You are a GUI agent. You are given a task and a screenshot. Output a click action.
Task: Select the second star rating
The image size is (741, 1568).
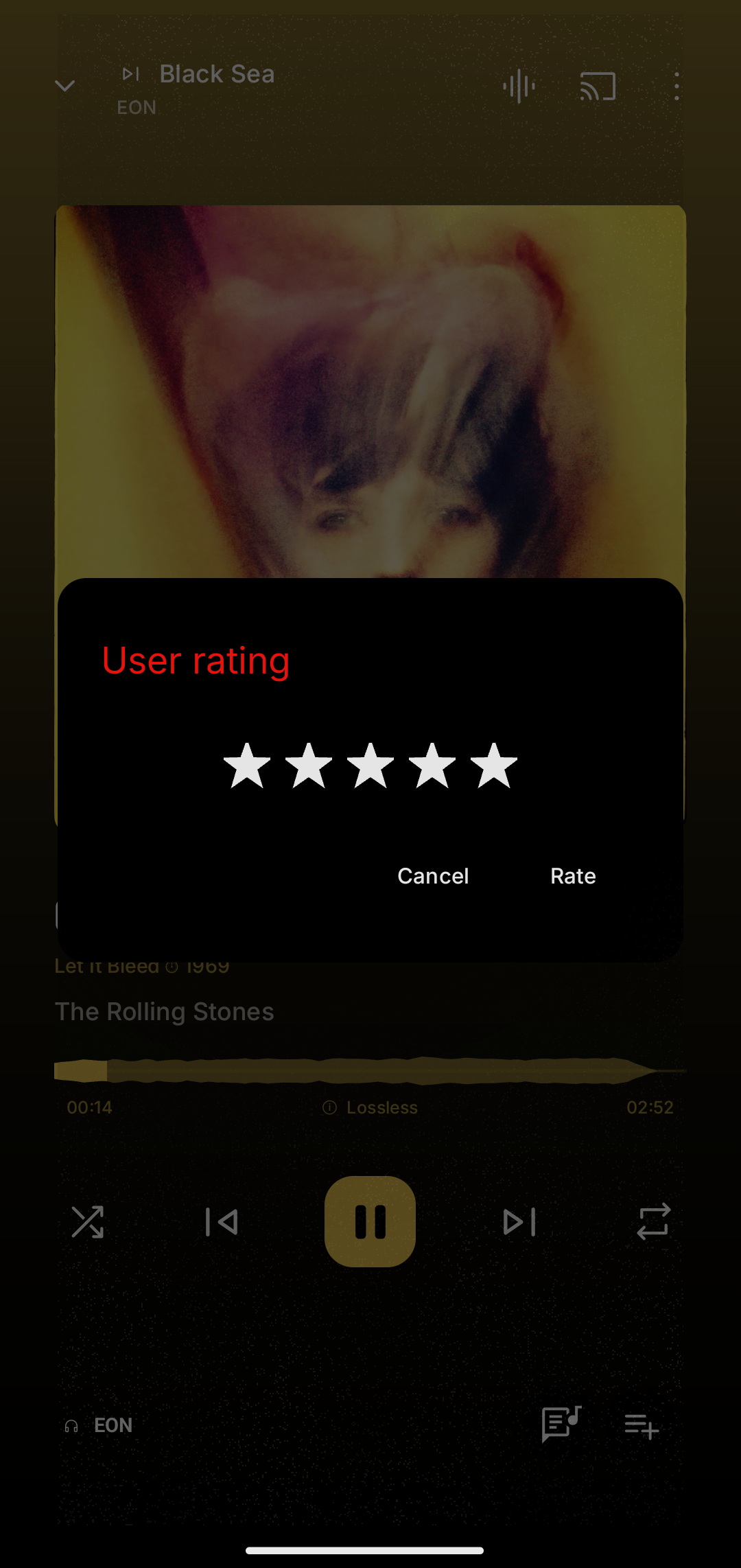(309, 766)
